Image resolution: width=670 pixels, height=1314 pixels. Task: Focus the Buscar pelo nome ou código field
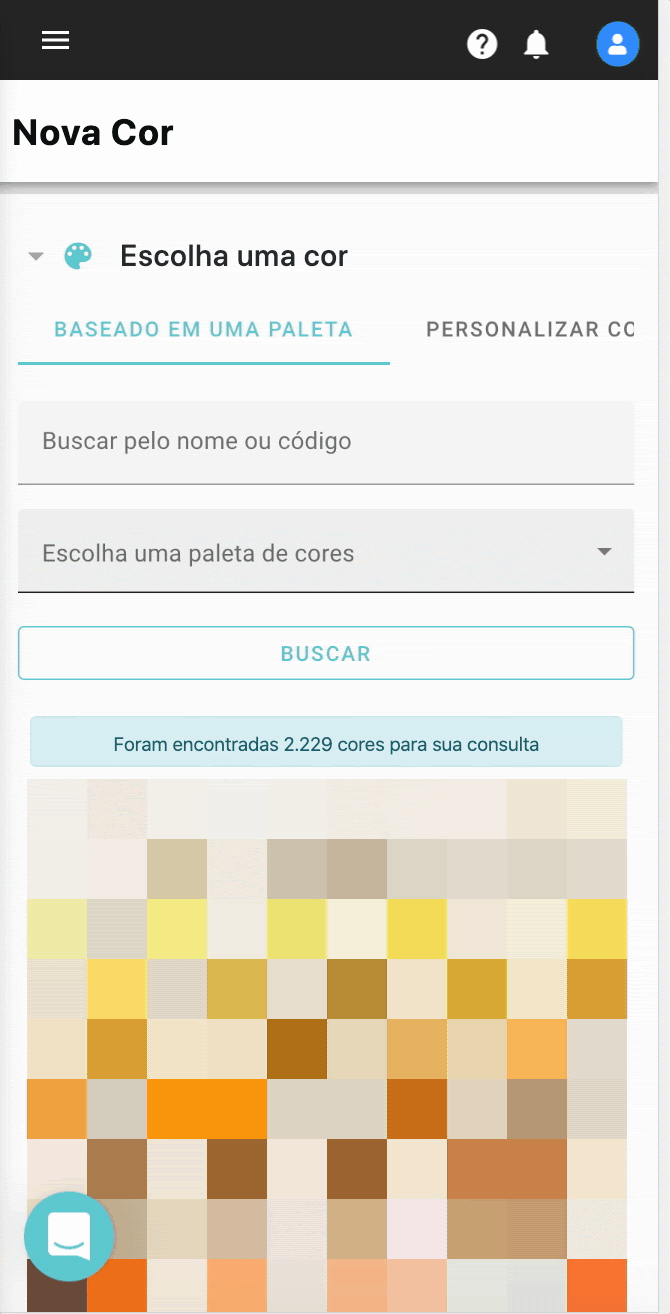pyautogui.click(x=326, y=442)
